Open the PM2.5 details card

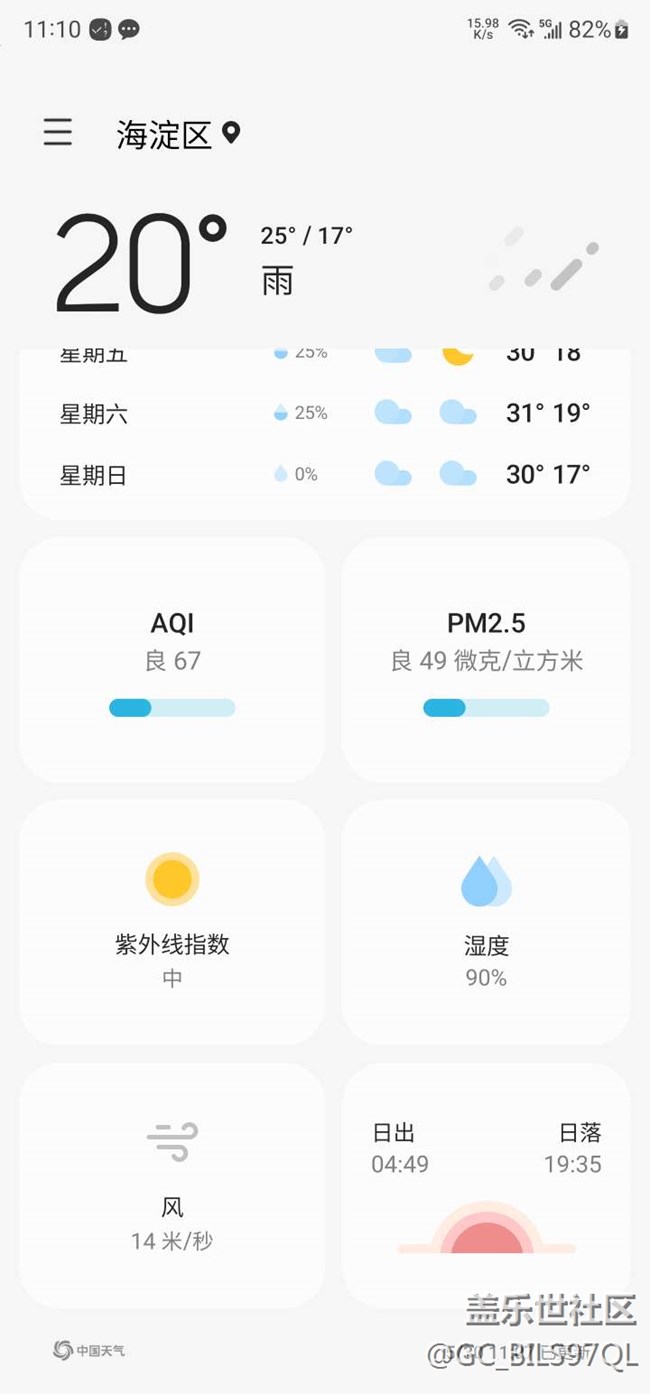tap(486, 660)
